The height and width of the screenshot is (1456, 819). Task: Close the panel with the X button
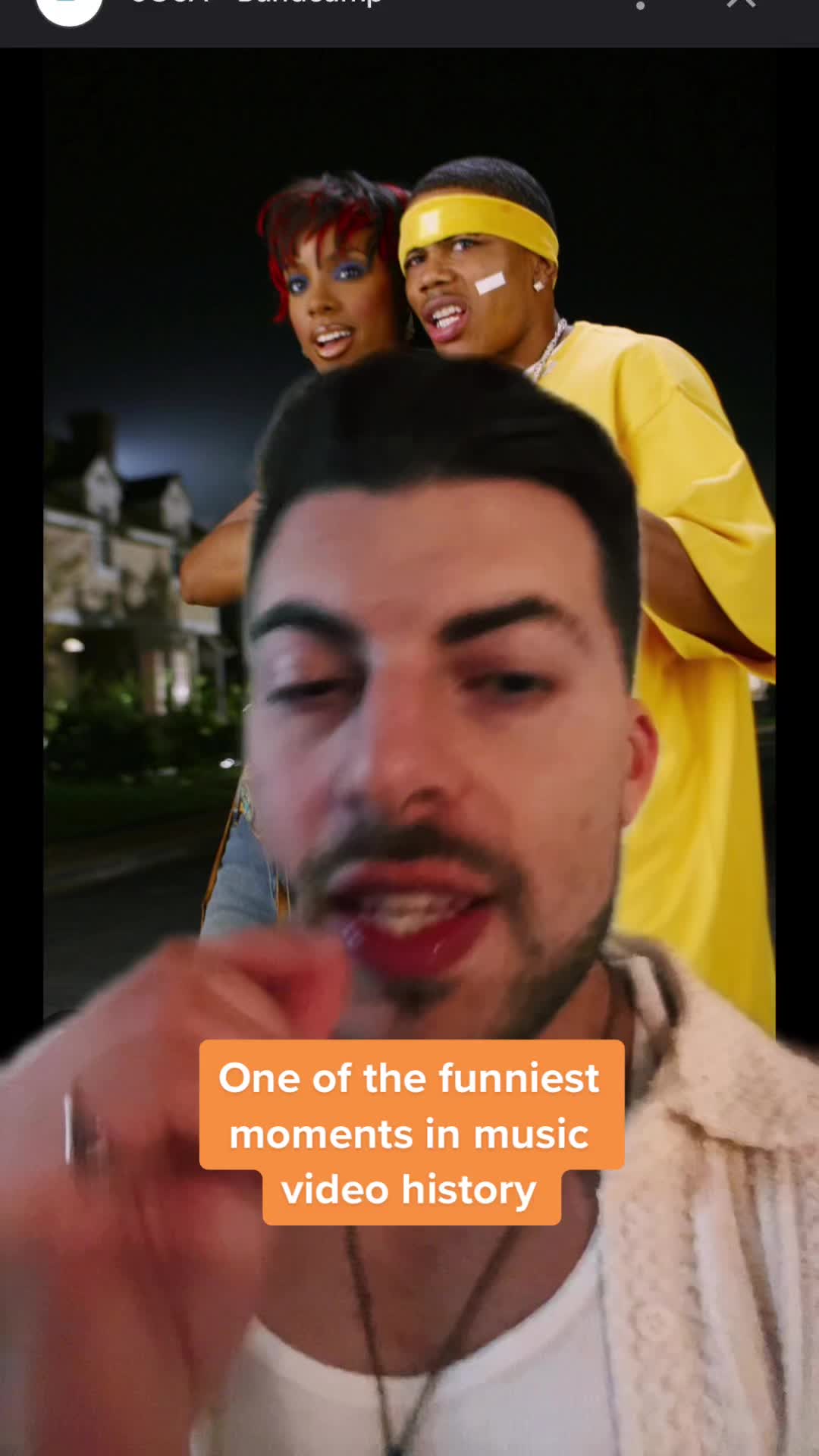[741, 3]
